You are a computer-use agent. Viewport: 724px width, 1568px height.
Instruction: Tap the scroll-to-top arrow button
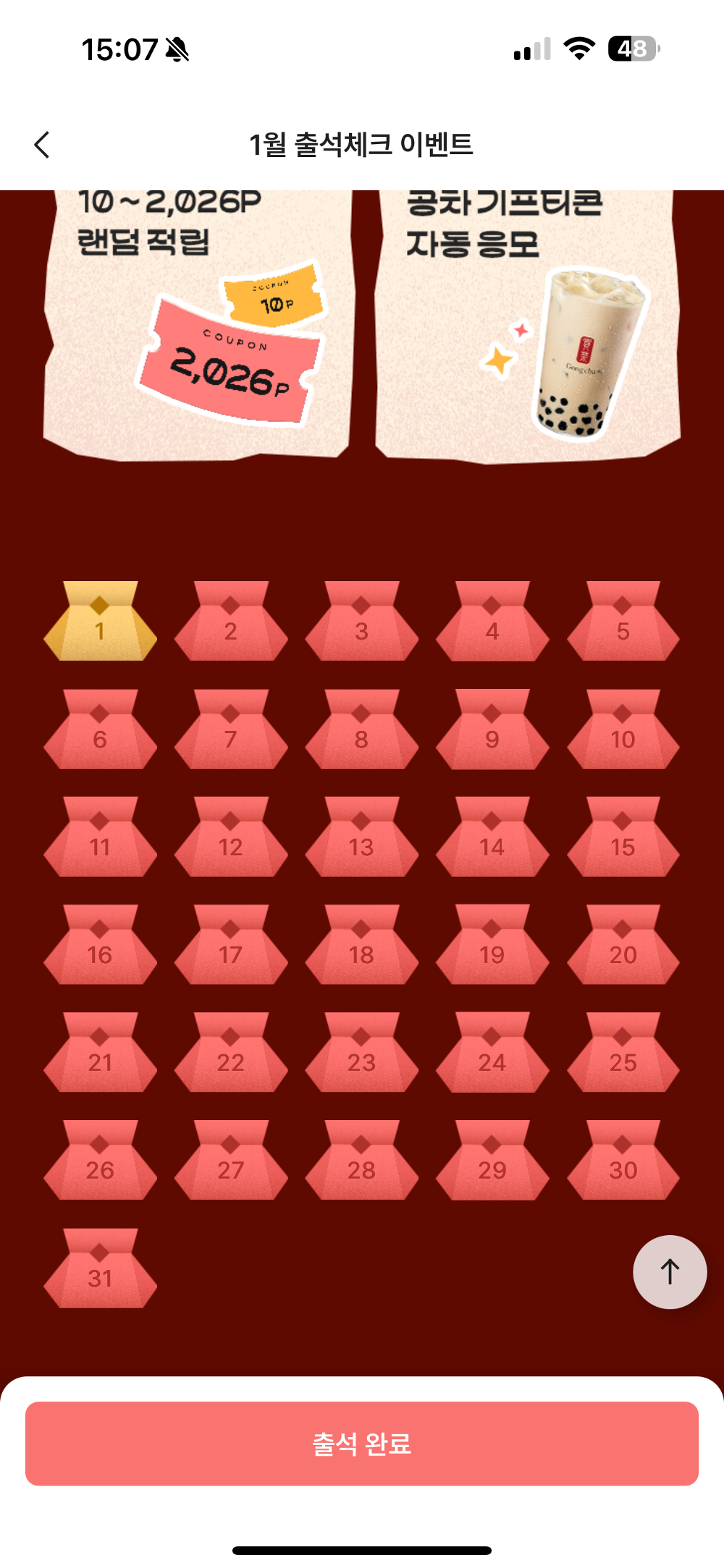[670, 1271]
